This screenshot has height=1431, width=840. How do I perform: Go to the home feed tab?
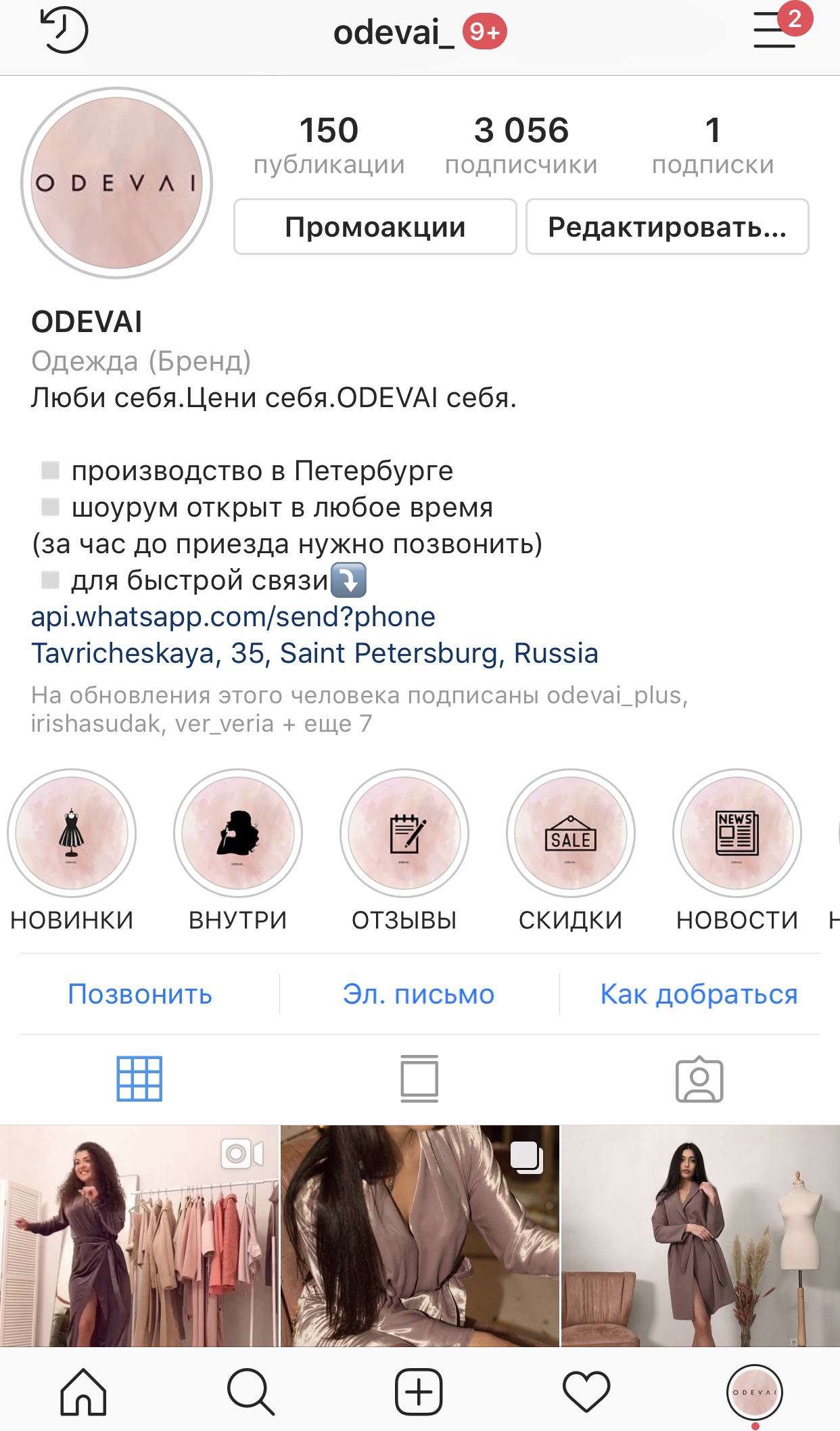(x=83, y=1392)
